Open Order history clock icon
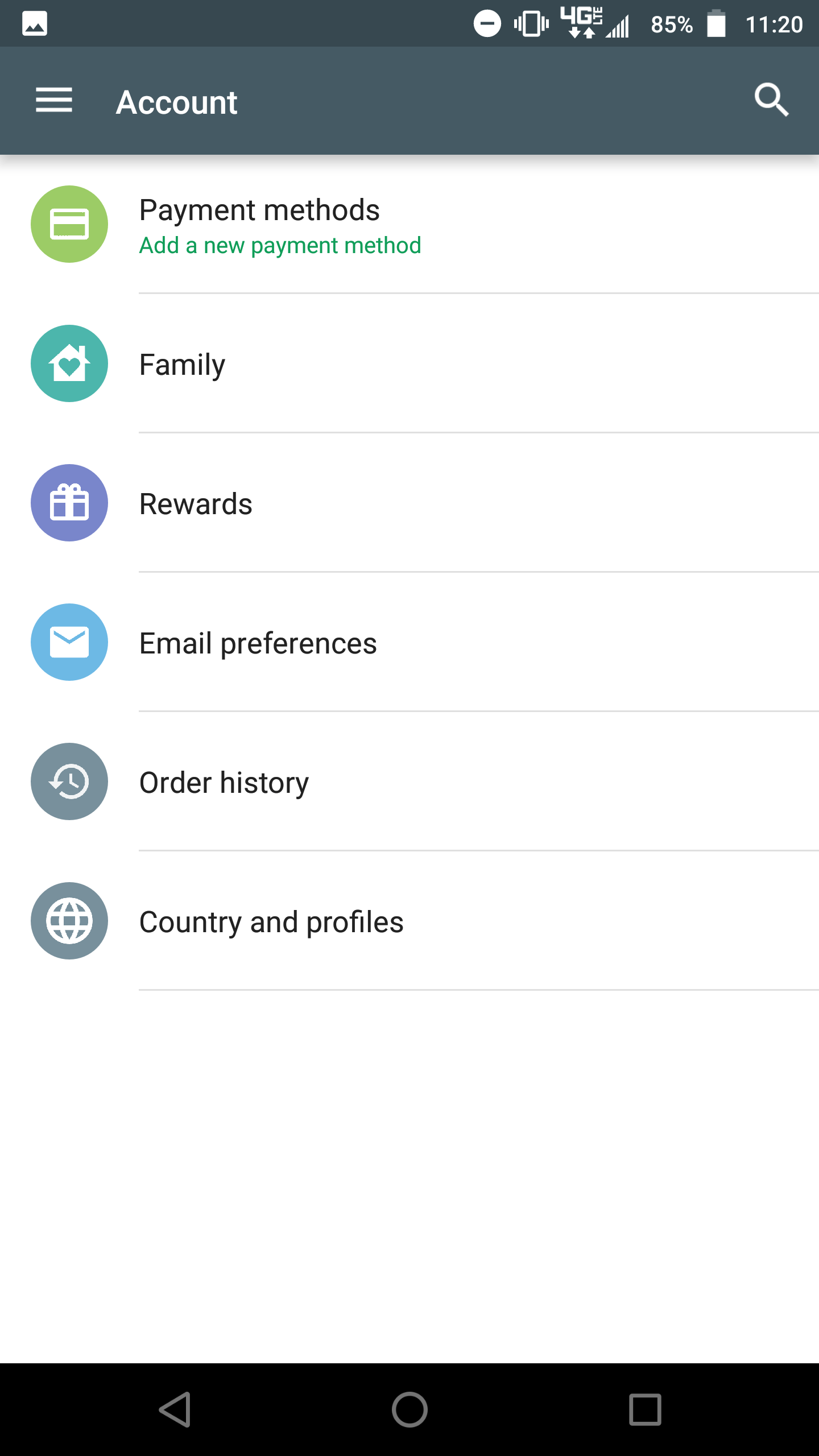Viewport: 819px width, 1456px height. click(x=69, y=782)
